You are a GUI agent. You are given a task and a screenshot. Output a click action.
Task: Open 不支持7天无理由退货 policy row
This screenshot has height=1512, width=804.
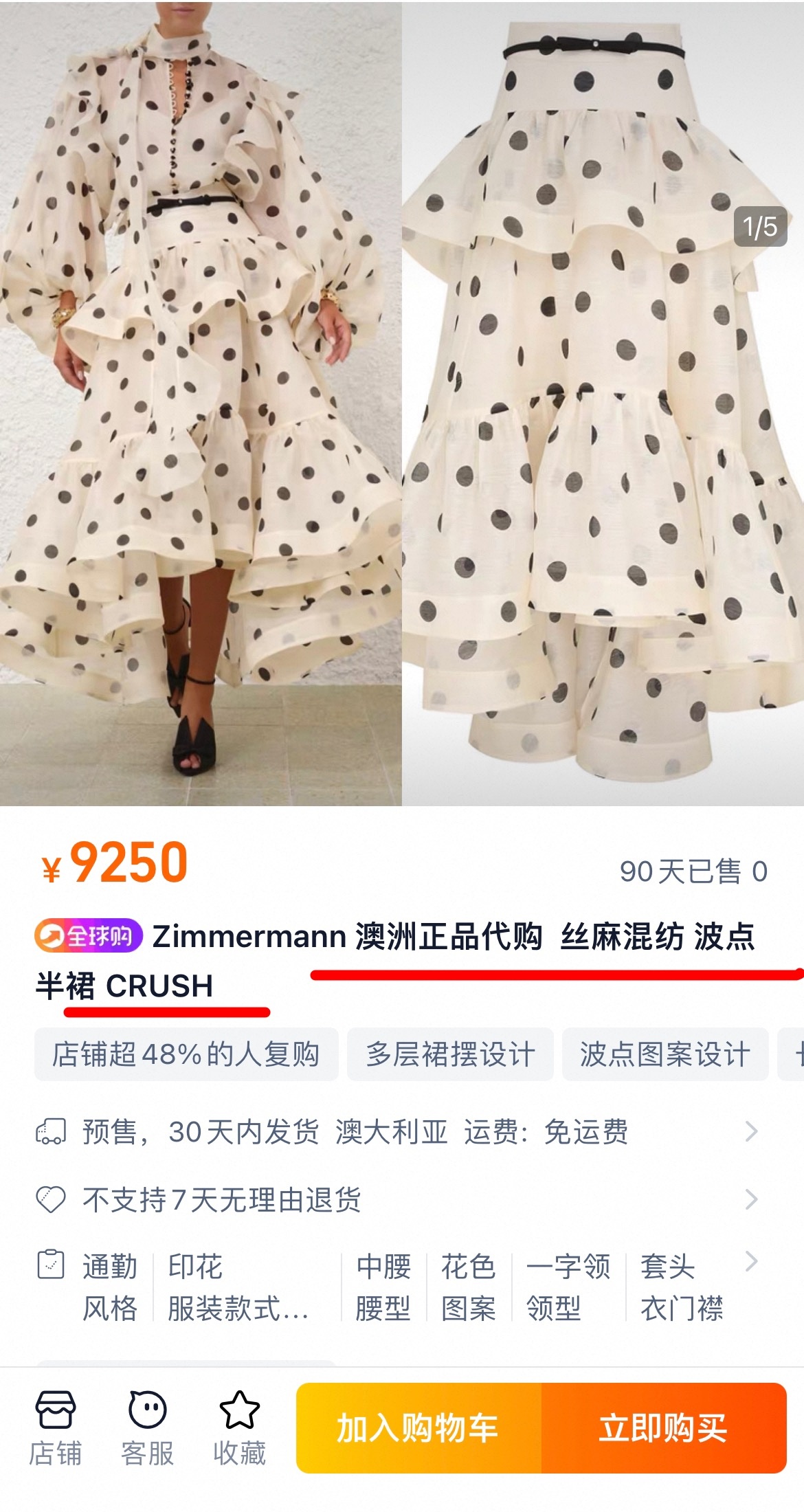click(x=399, y=1200)
